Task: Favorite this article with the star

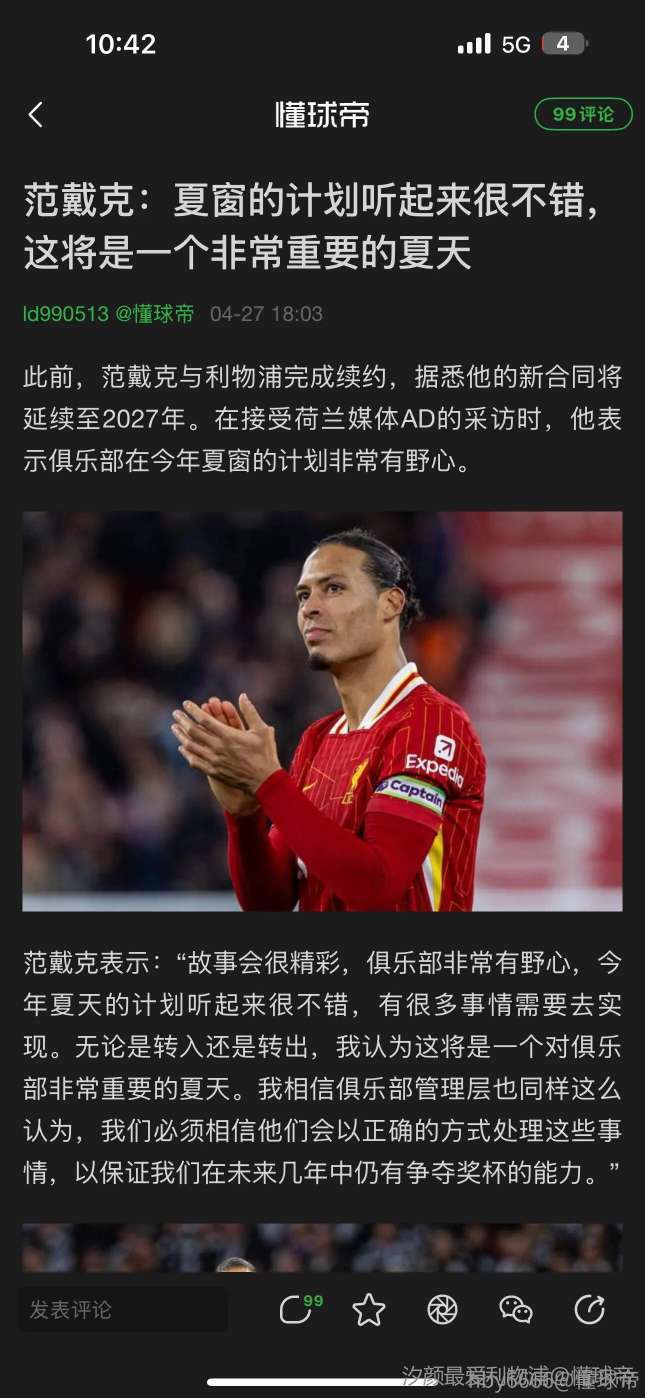Action: pos(369,1309)
